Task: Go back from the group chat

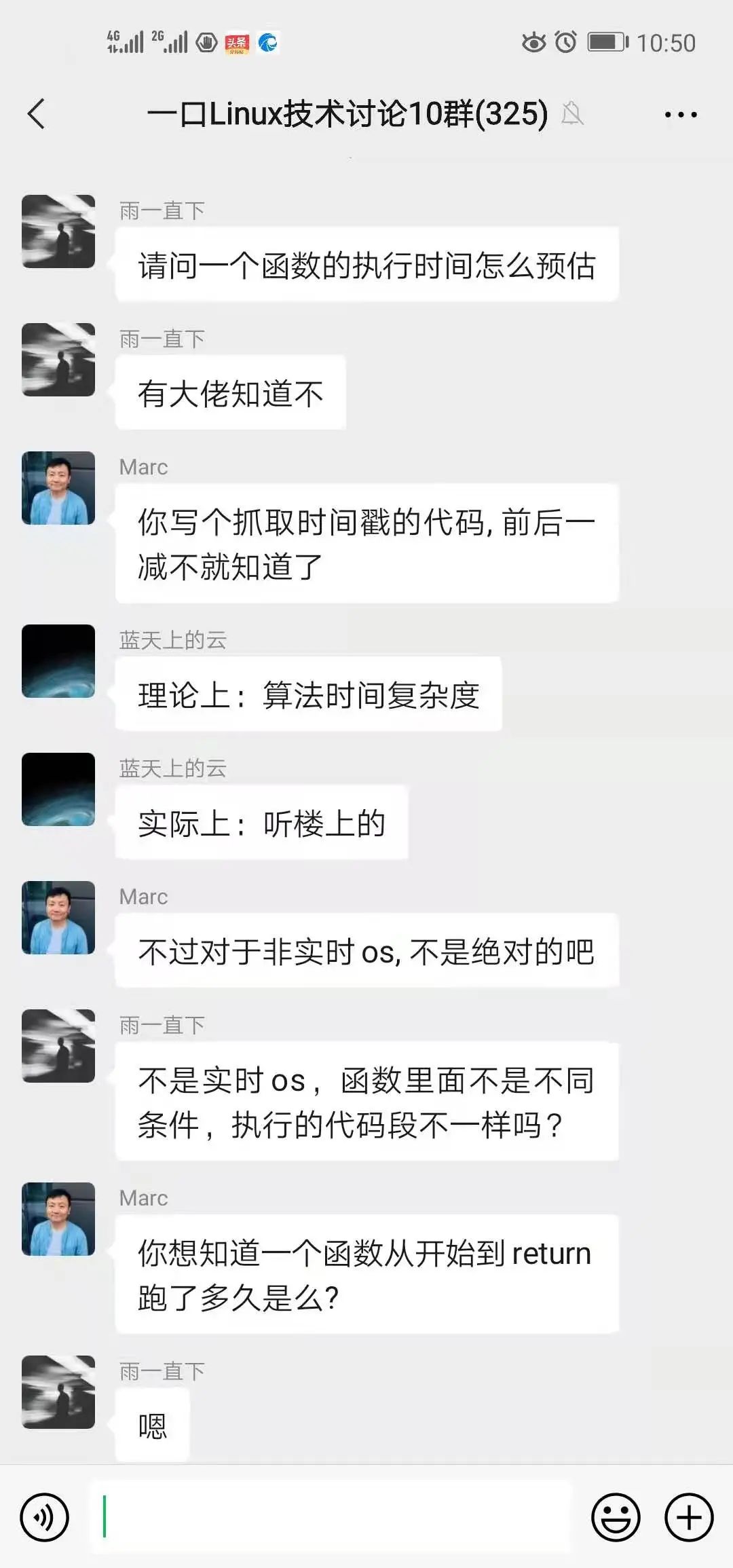Action: (x=37, y=114)
